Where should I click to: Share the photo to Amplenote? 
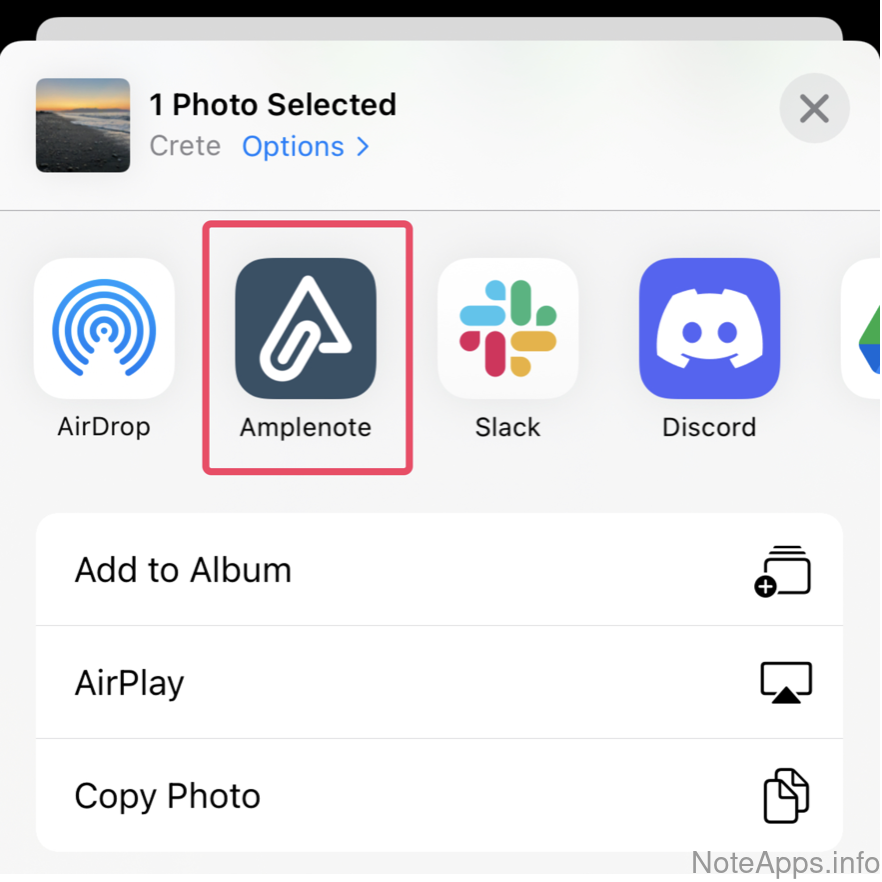306,329
